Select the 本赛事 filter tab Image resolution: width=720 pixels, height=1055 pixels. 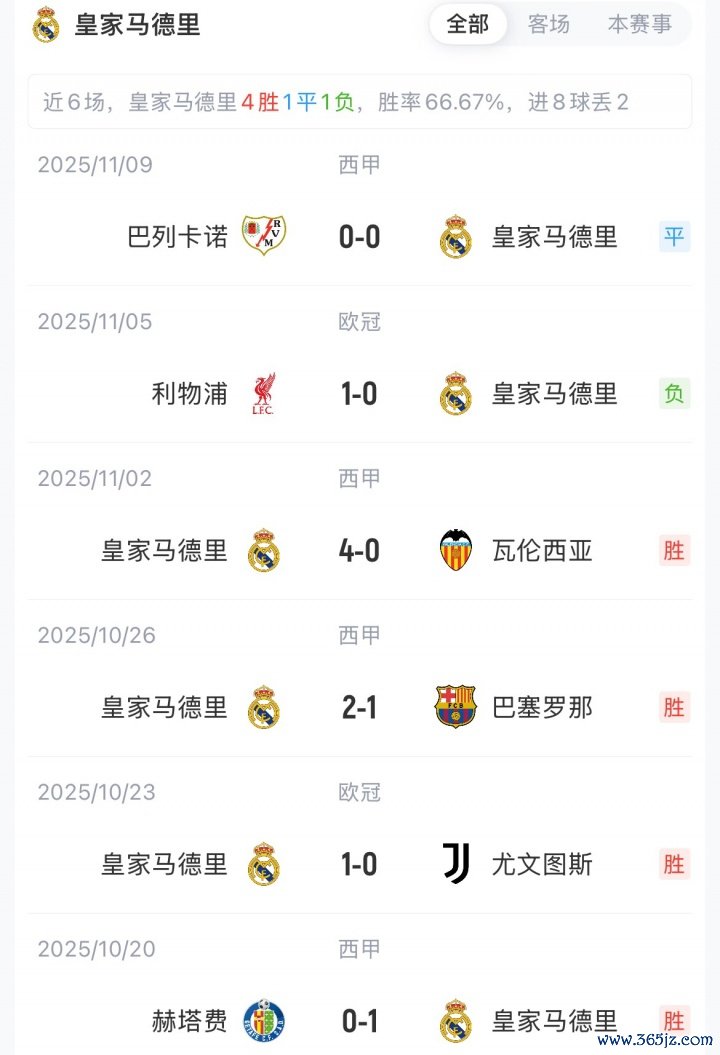pos(640,25)
